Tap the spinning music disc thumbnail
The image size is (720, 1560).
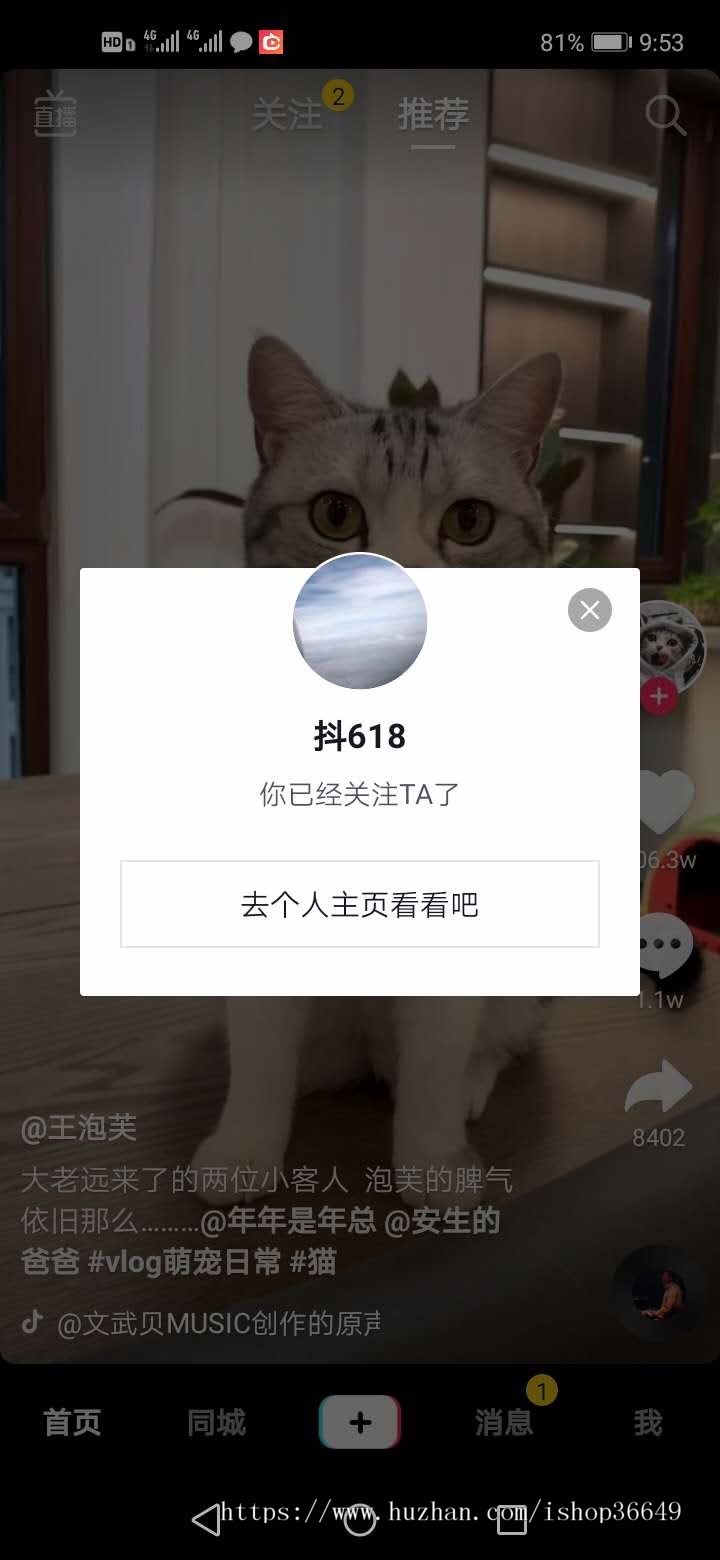point(657,1295)
